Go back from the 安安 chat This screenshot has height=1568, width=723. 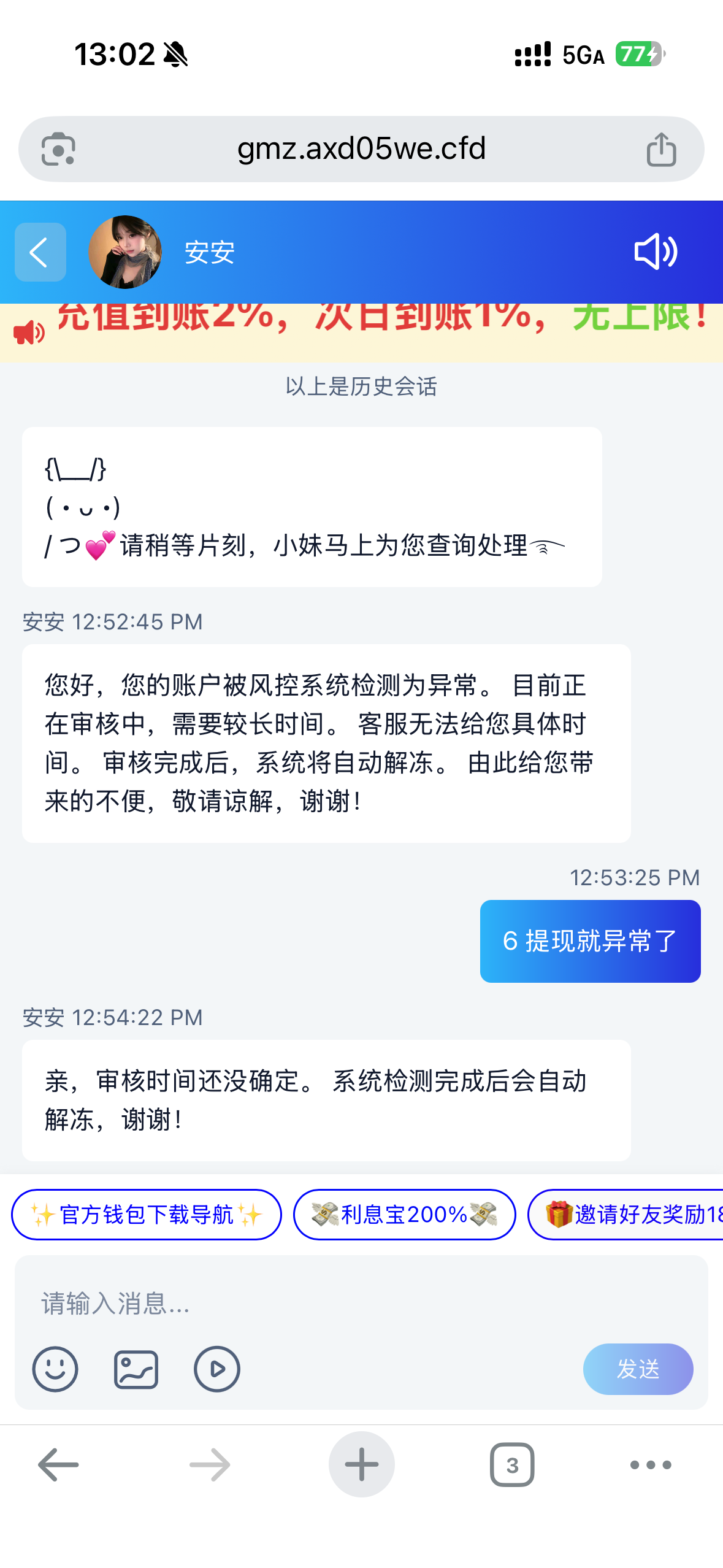click(40, 252)
